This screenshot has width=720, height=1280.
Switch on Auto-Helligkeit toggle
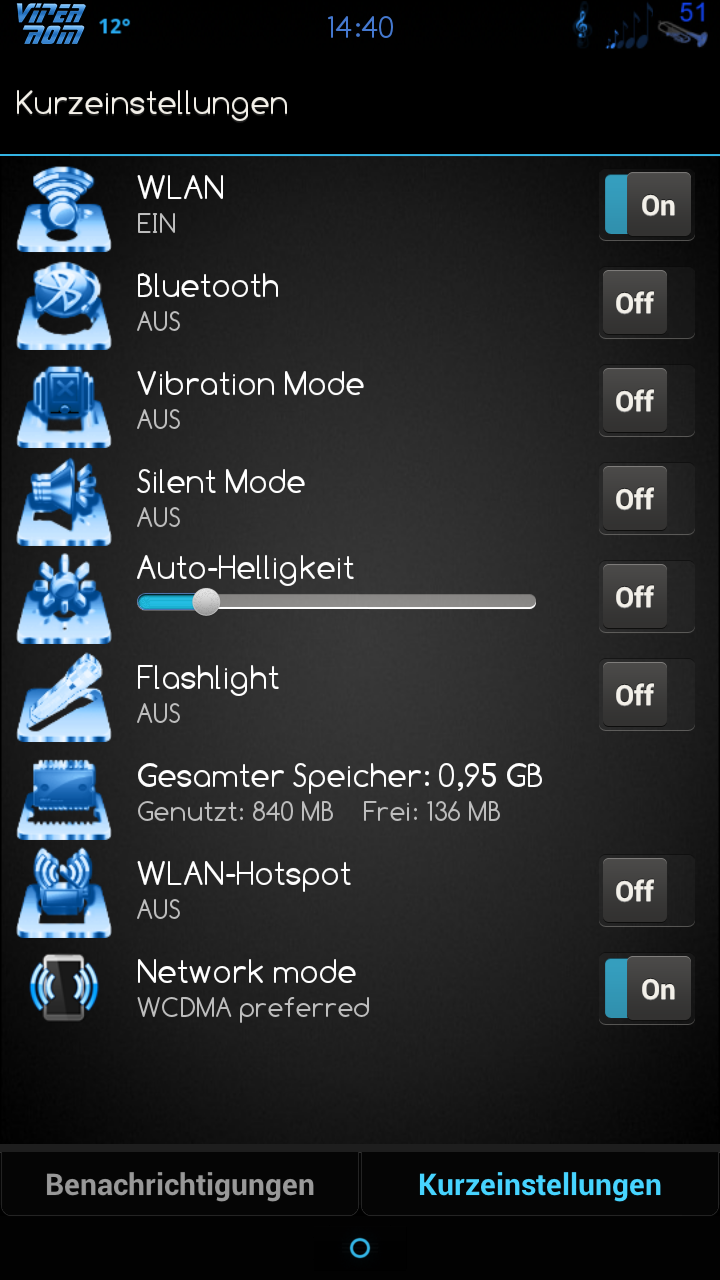(647, 597)
